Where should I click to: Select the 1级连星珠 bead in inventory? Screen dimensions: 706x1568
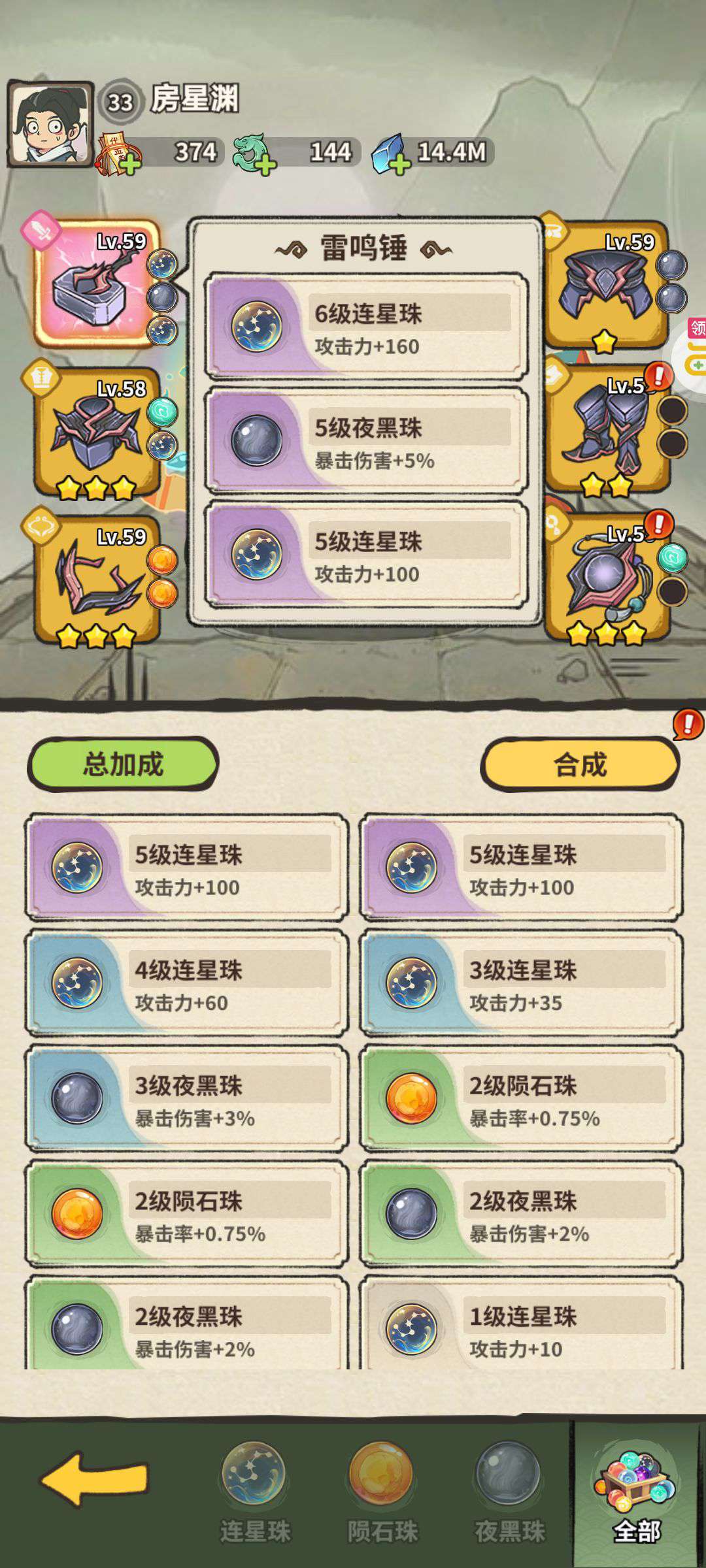point(522,1322)
